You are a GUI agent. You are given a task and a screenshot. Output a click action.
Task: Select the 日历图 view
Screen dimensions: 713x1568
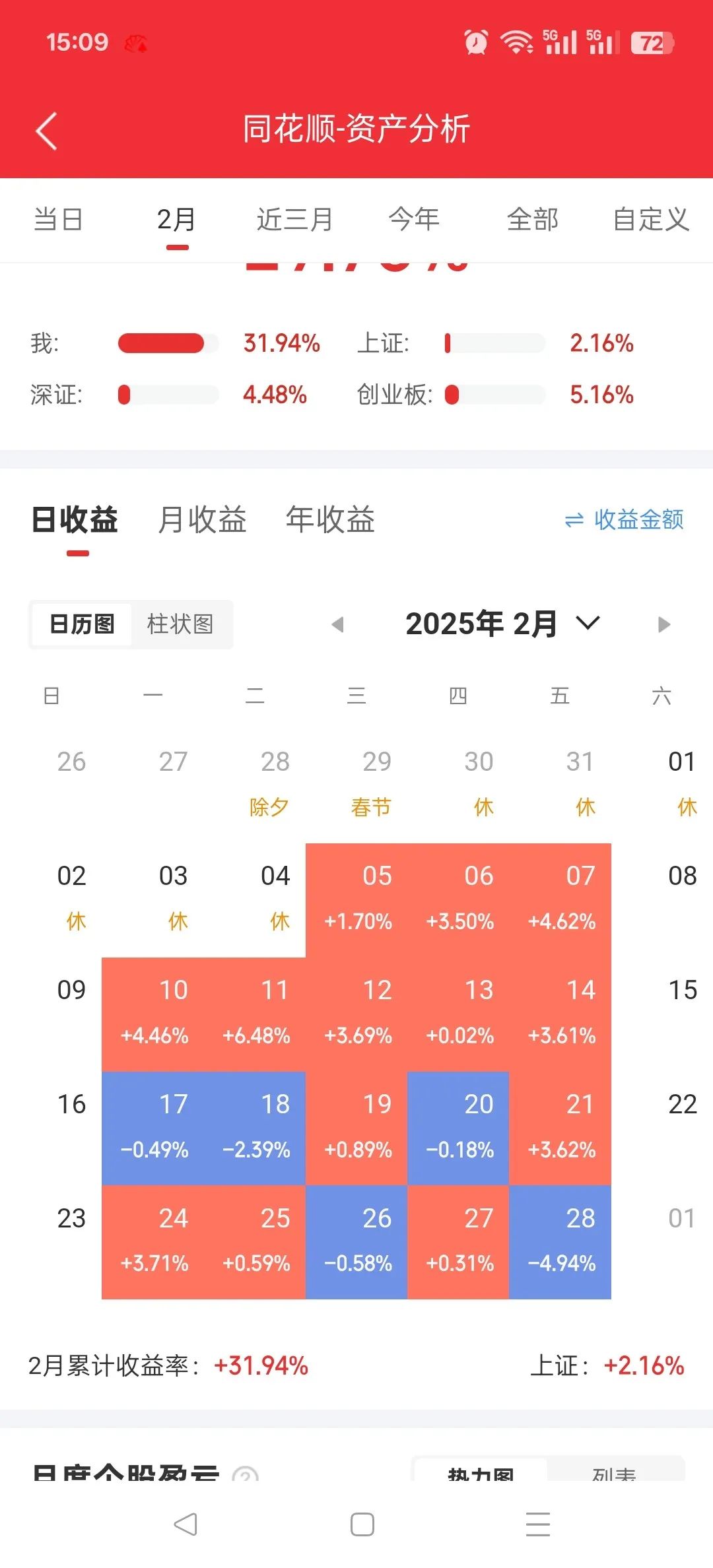tap(82, 624)
